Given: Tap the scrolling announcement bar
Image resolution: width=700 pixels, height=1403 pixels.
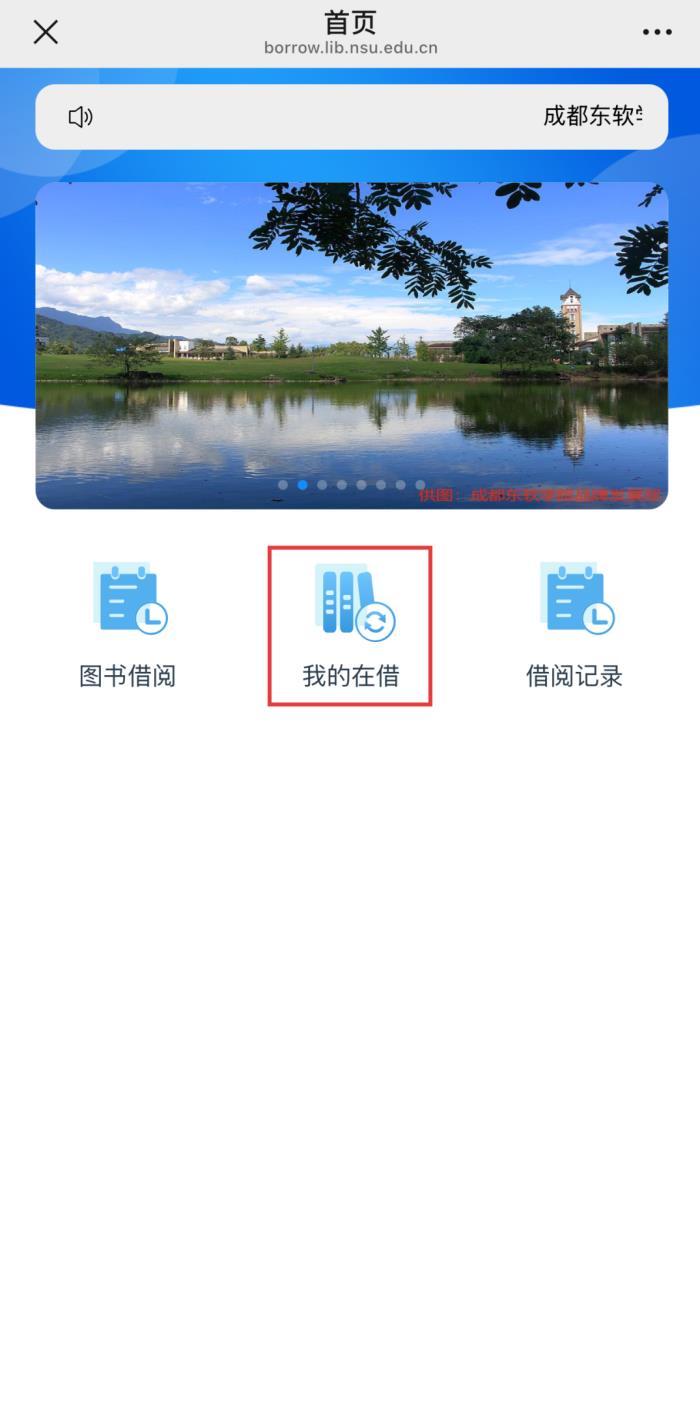Looking at the screenshot, I should click(x=351, y=117).
